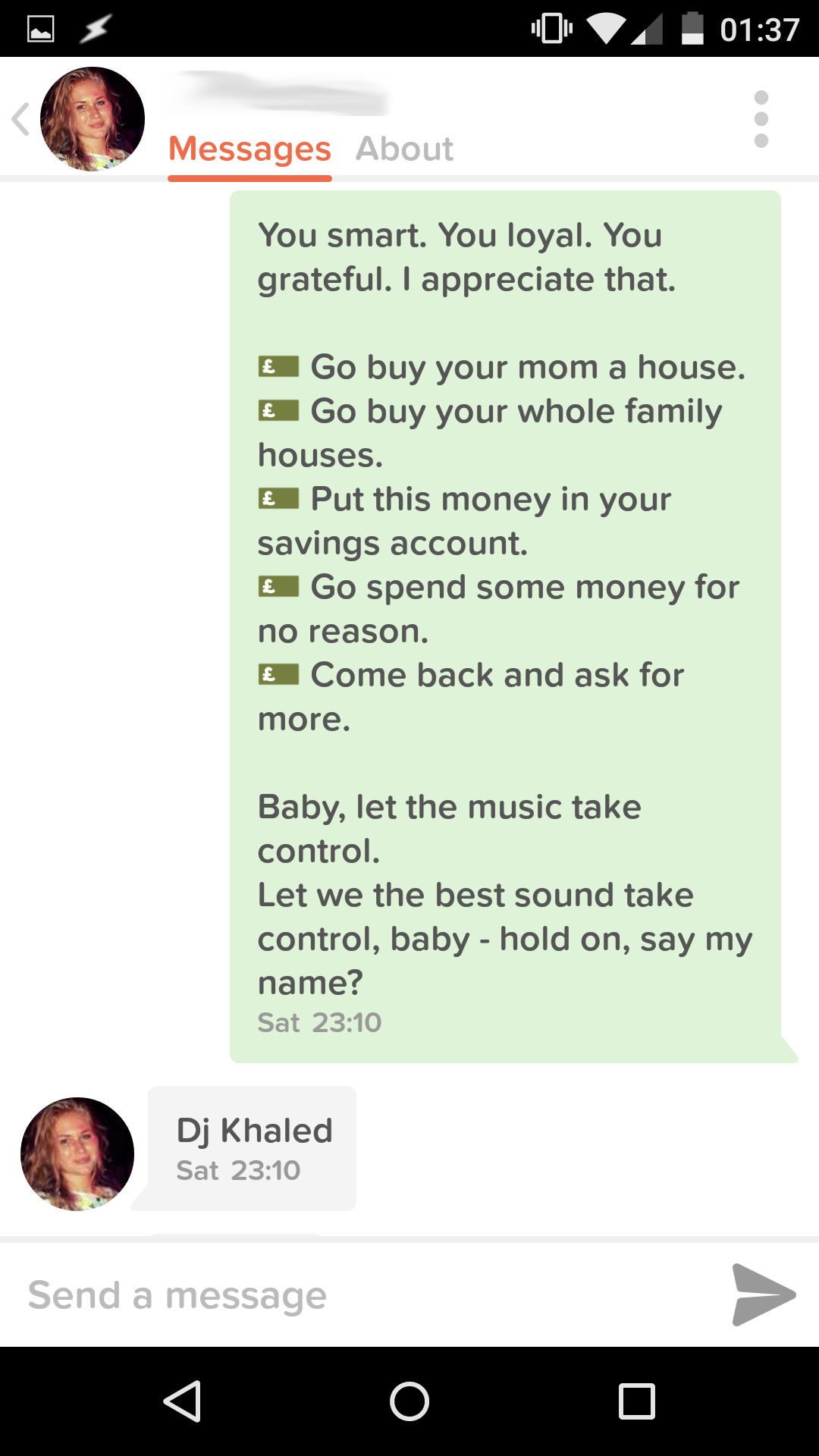Image resolution: width=819 pixels, height=1456 pixels.
Task: Open the match's profile photo in header
Action: 93,119
